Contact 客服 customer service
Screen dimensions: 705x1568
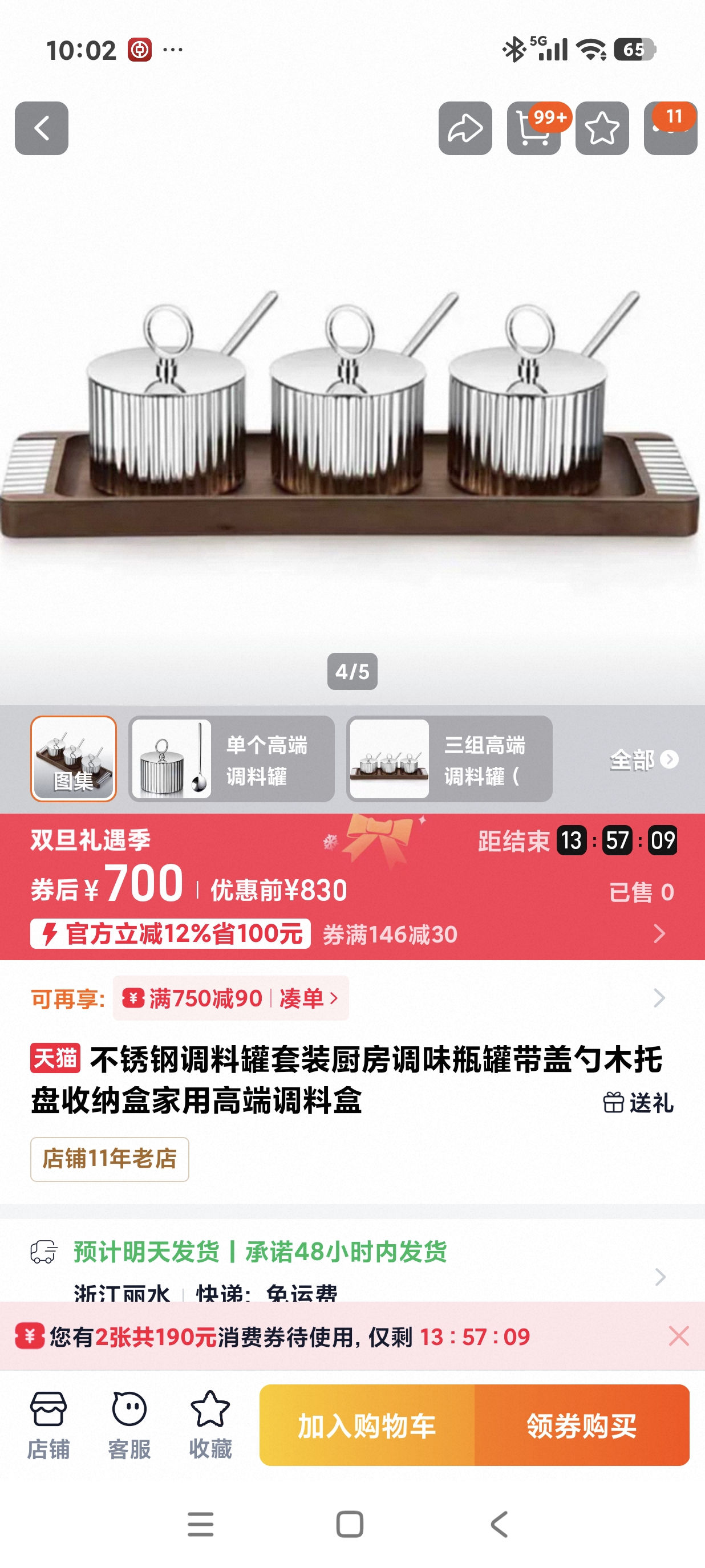pyautogui.click(x=129, y=1424)
